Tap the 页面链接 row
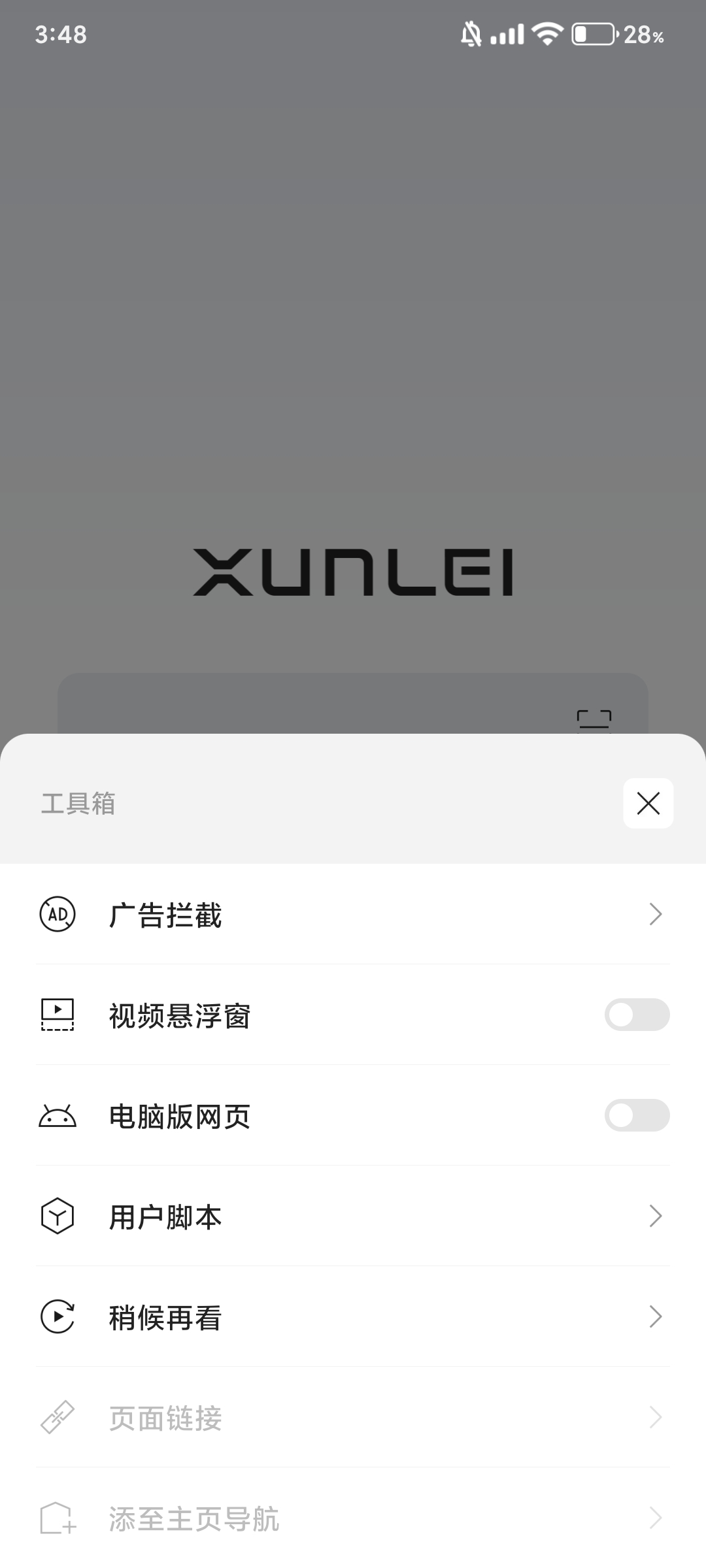 click(353, 1417)
